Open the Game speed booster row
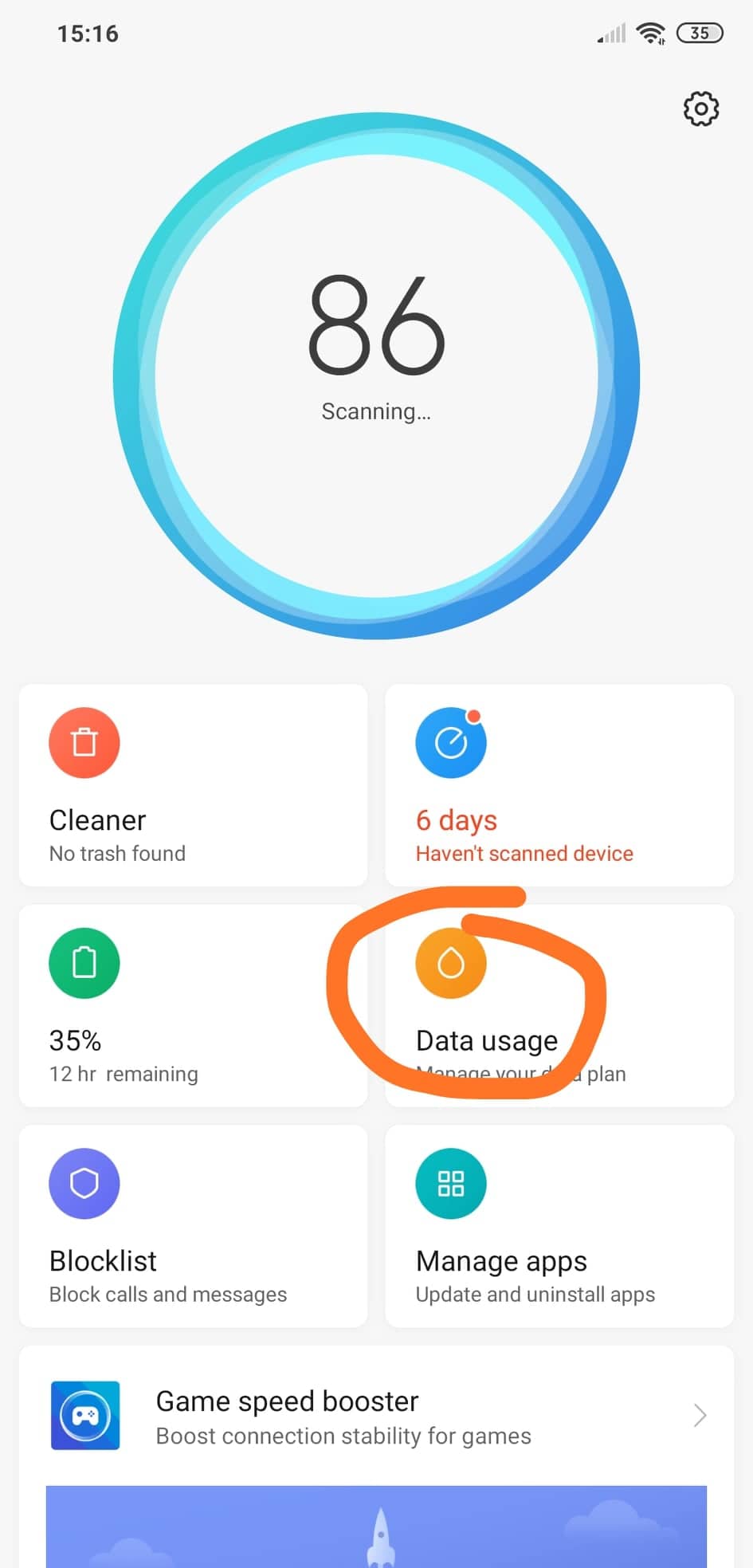The image size is (753, 1568). tap(376, 1416)
